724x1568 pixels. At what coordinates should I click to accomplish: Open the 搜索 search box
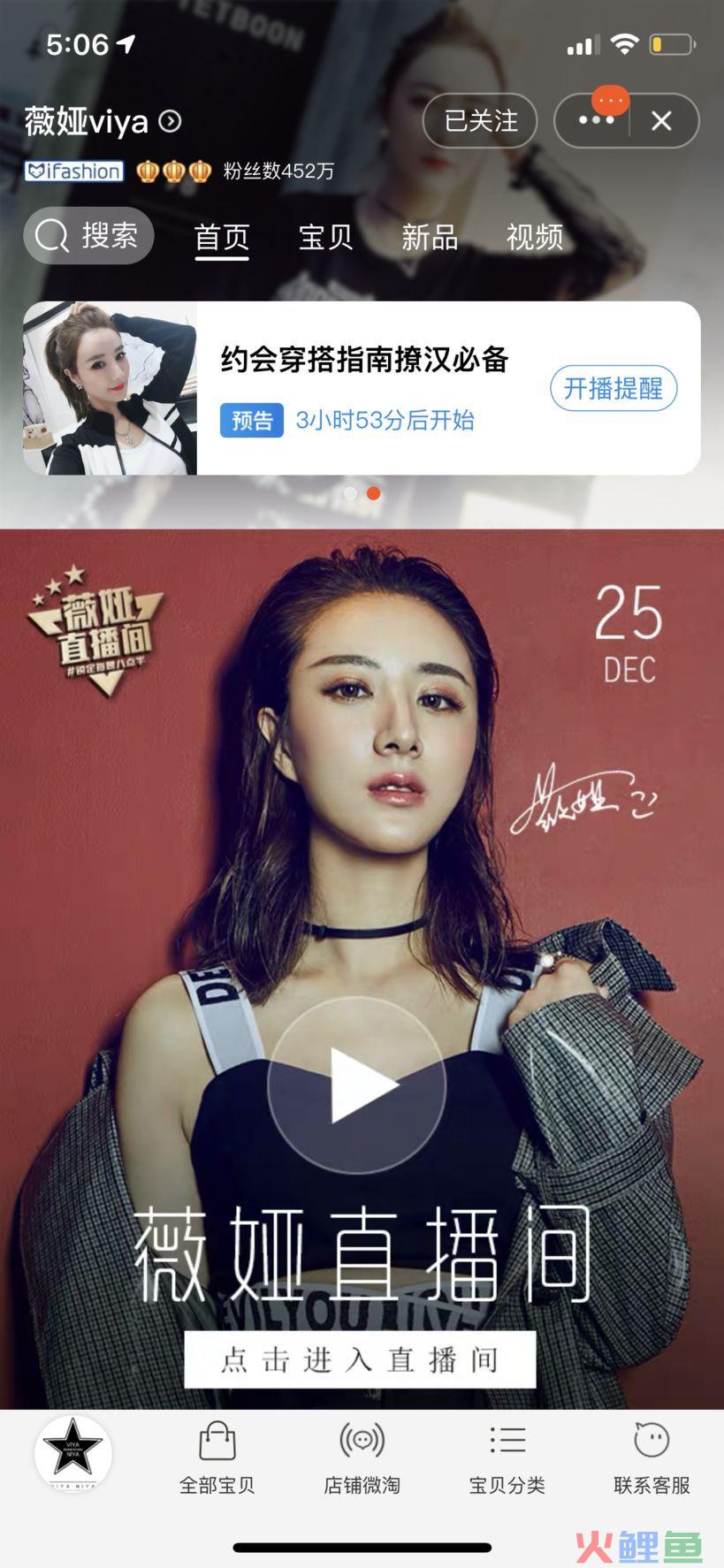[88, 236]
